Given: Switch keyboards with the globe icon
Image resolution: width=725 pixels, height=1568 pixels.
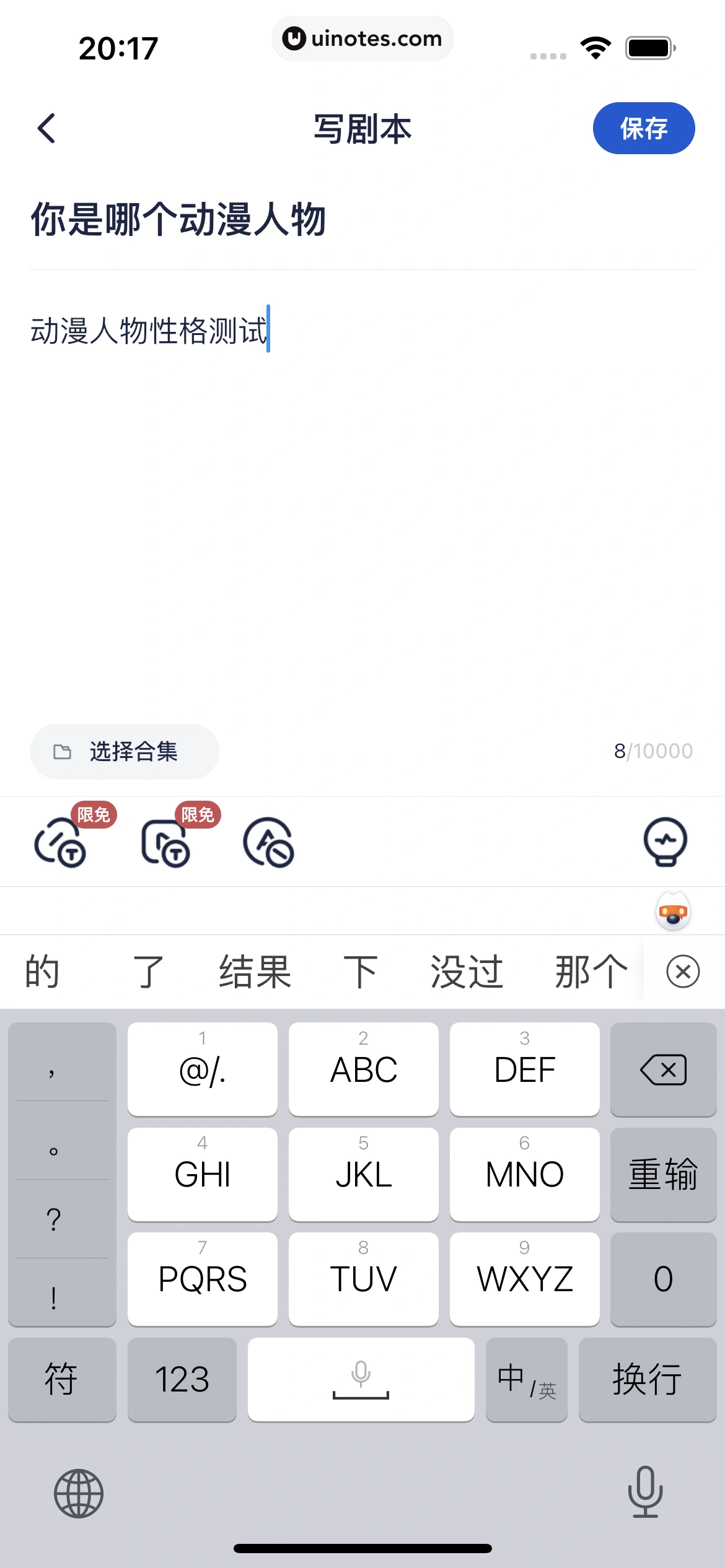Looking at the screenshot, I should tap(79, 1493).
